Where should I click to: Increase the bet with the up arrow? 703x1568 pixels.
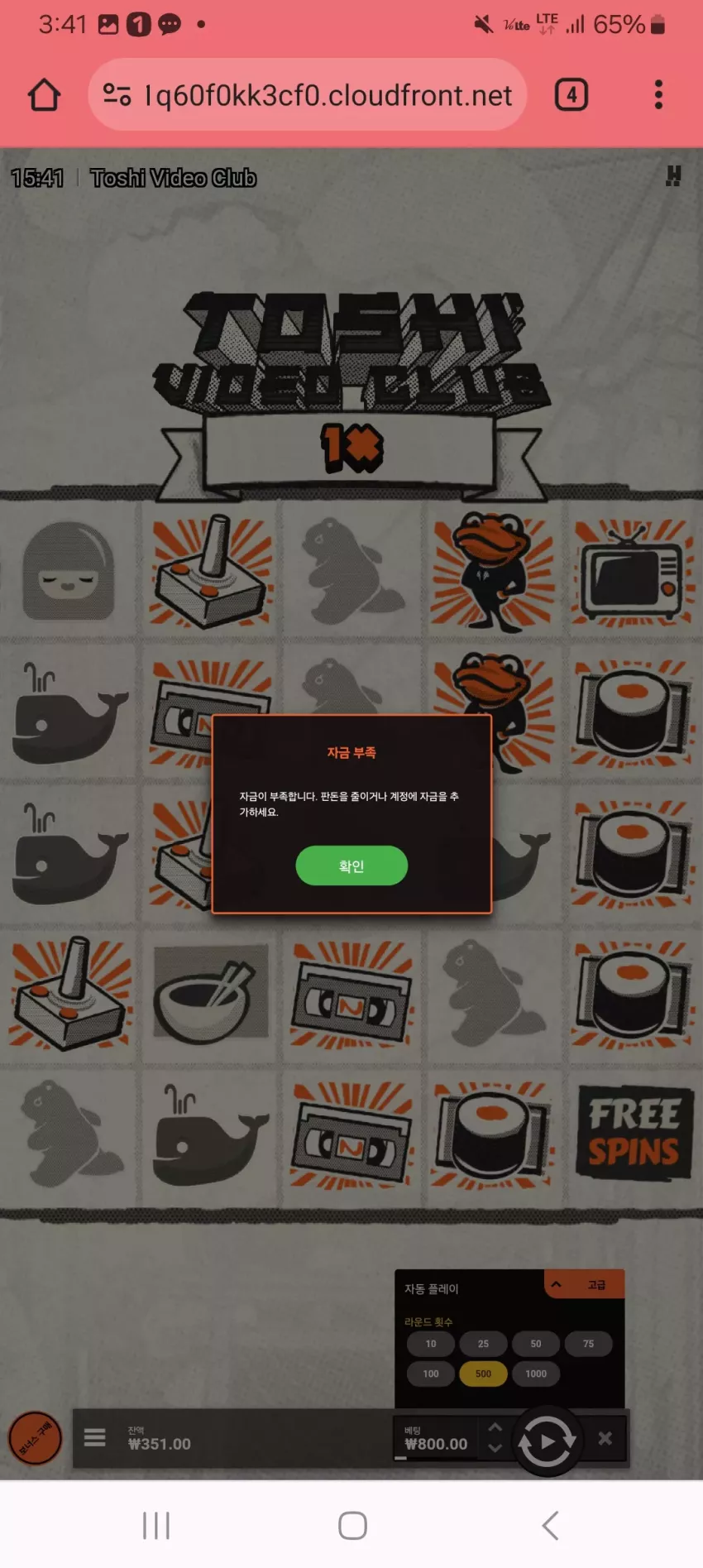coord(495,1427)
